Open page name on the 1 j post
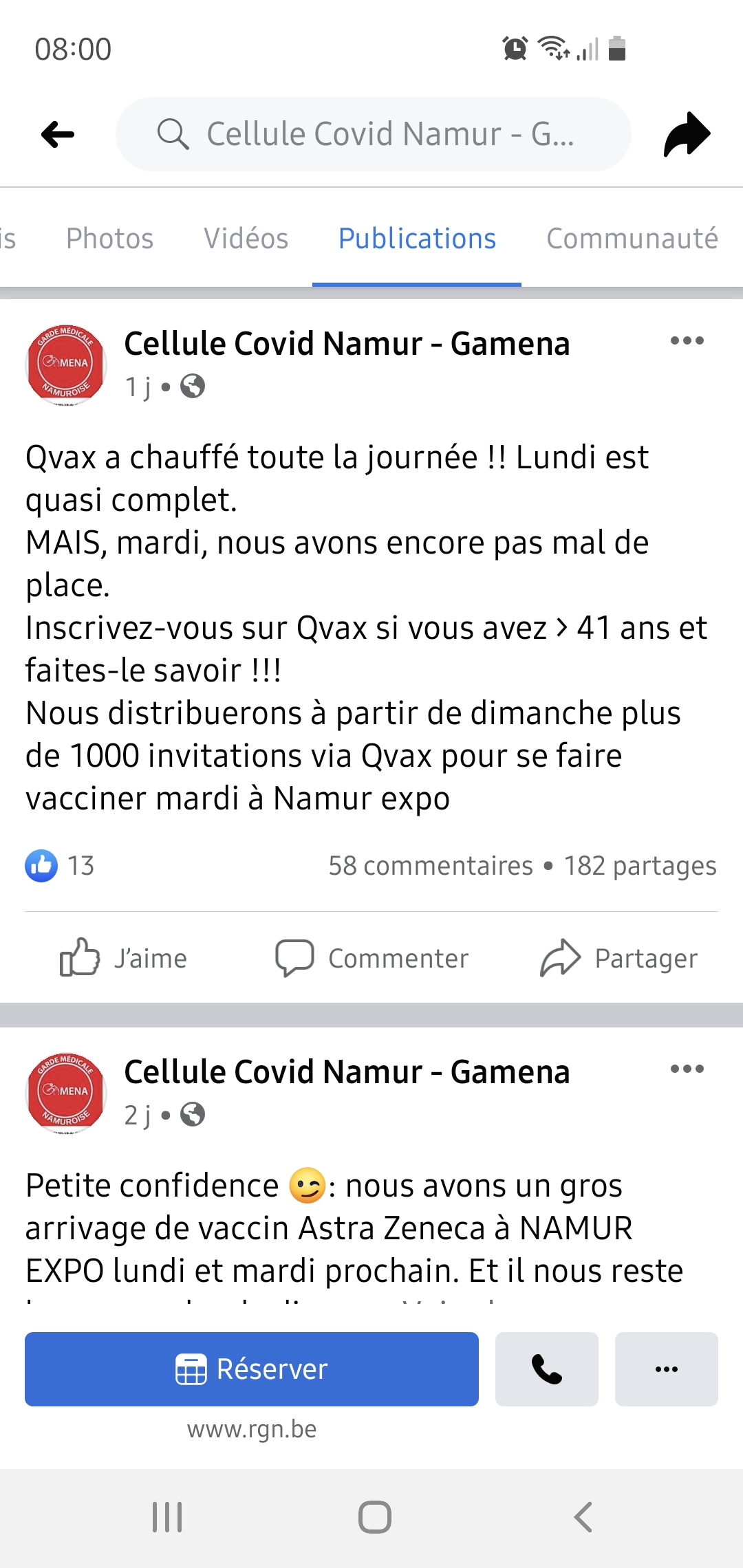The image size is (743, 1568). point(347,344)
